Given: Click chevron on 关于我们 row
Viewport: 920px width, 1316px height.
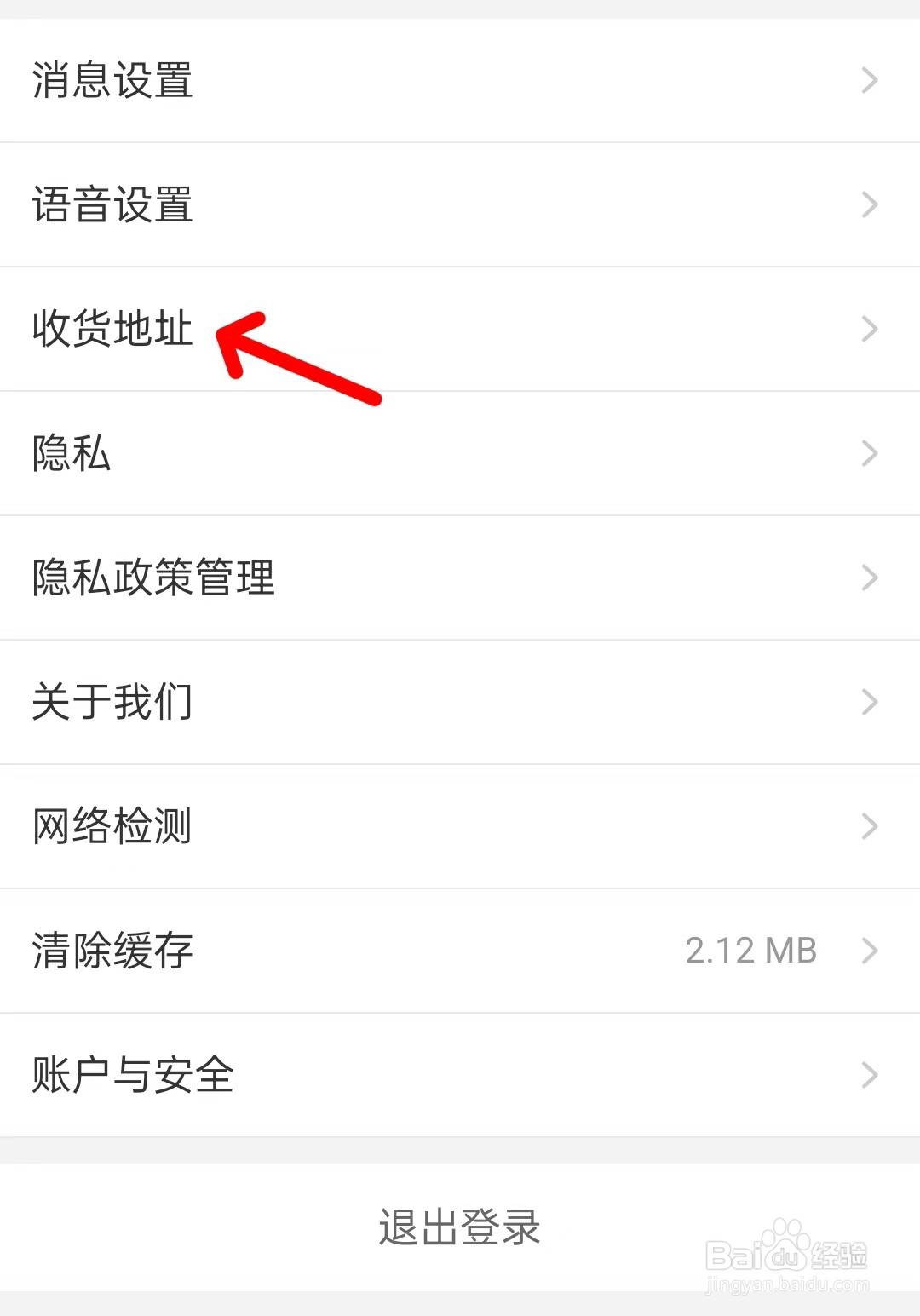Looking at the screenshot, I should [869, 702].
